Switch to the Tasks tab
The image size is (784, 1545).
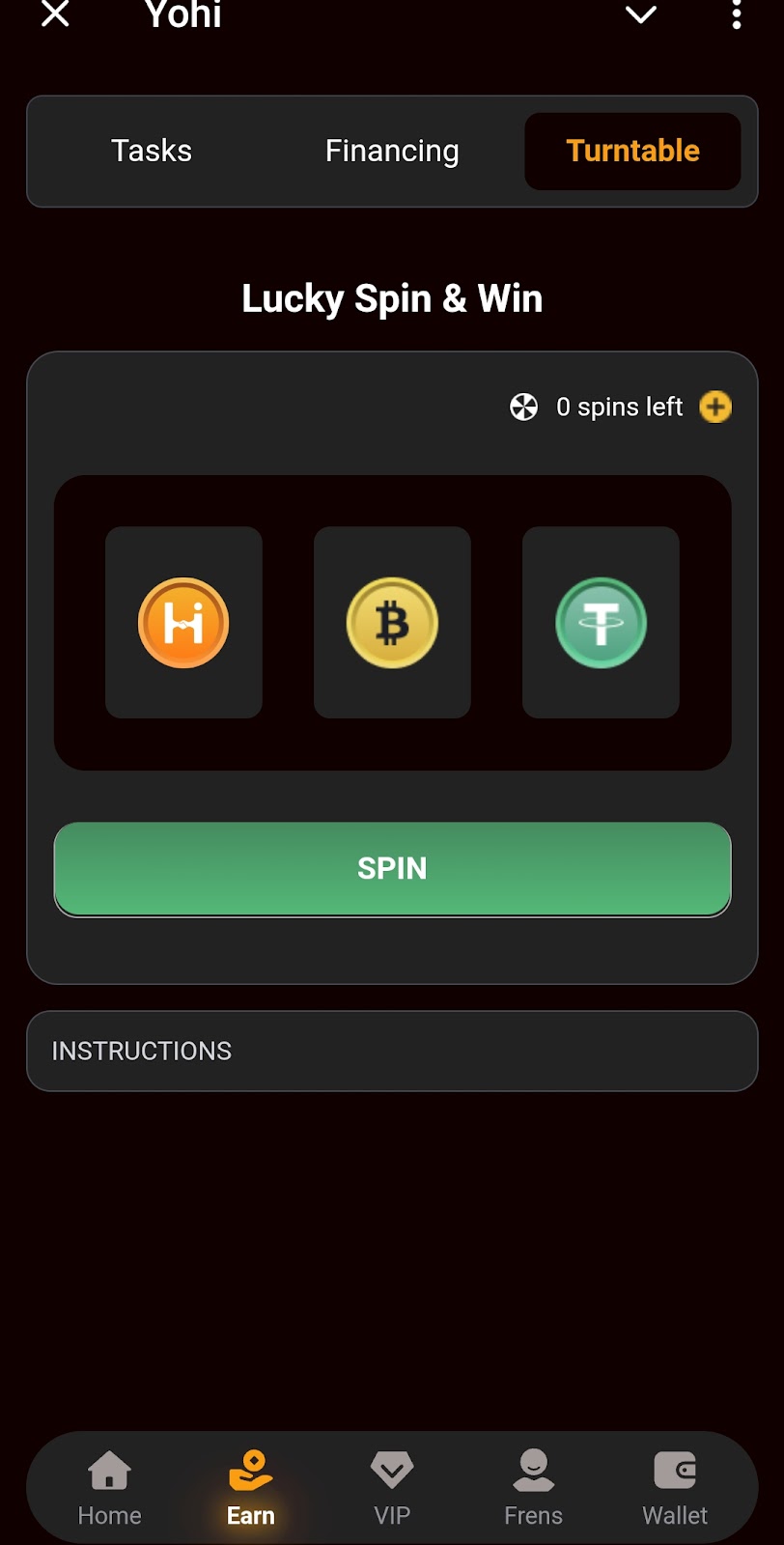152,151
